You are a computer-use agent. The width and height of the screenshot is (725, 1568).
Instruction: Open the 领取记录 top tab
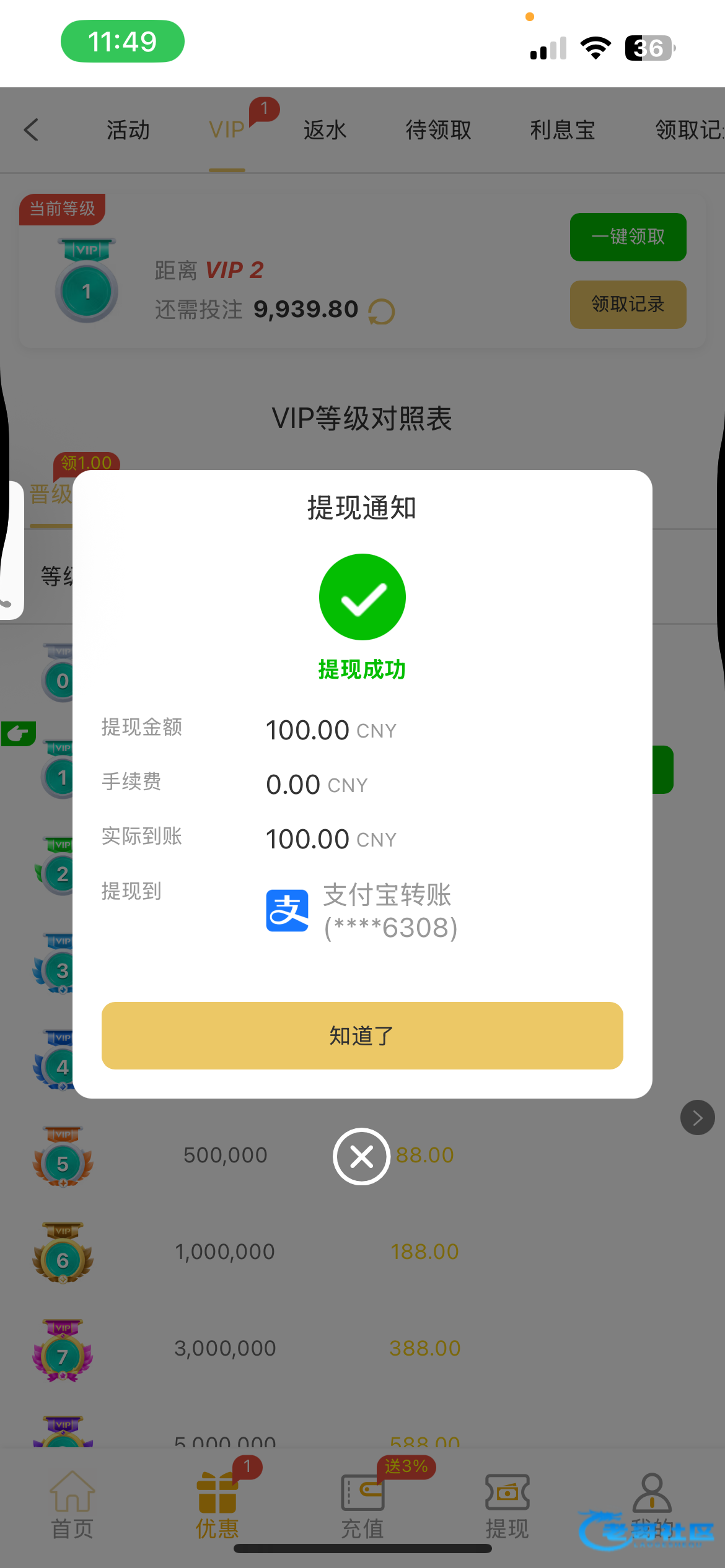688,130
